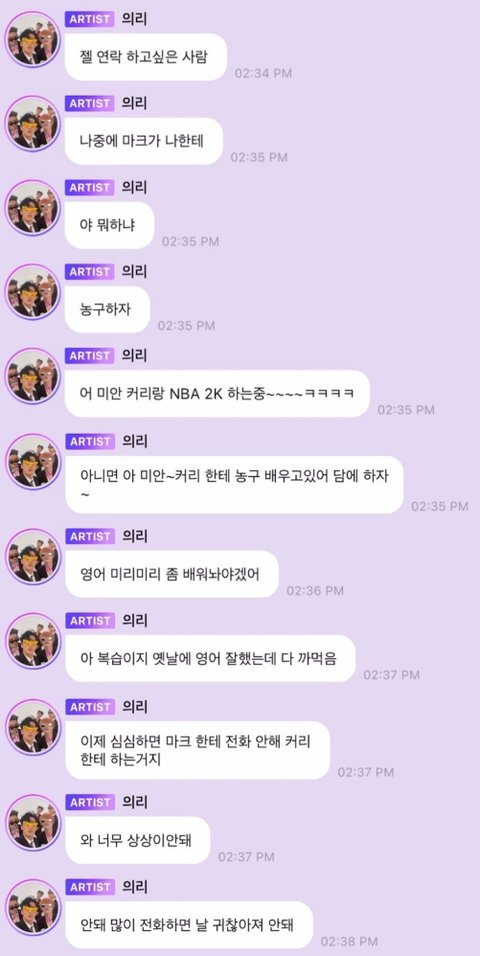Tap the avatar next to '농구하자' message
This screenshot has height=956, width=480.
(33, 291)
